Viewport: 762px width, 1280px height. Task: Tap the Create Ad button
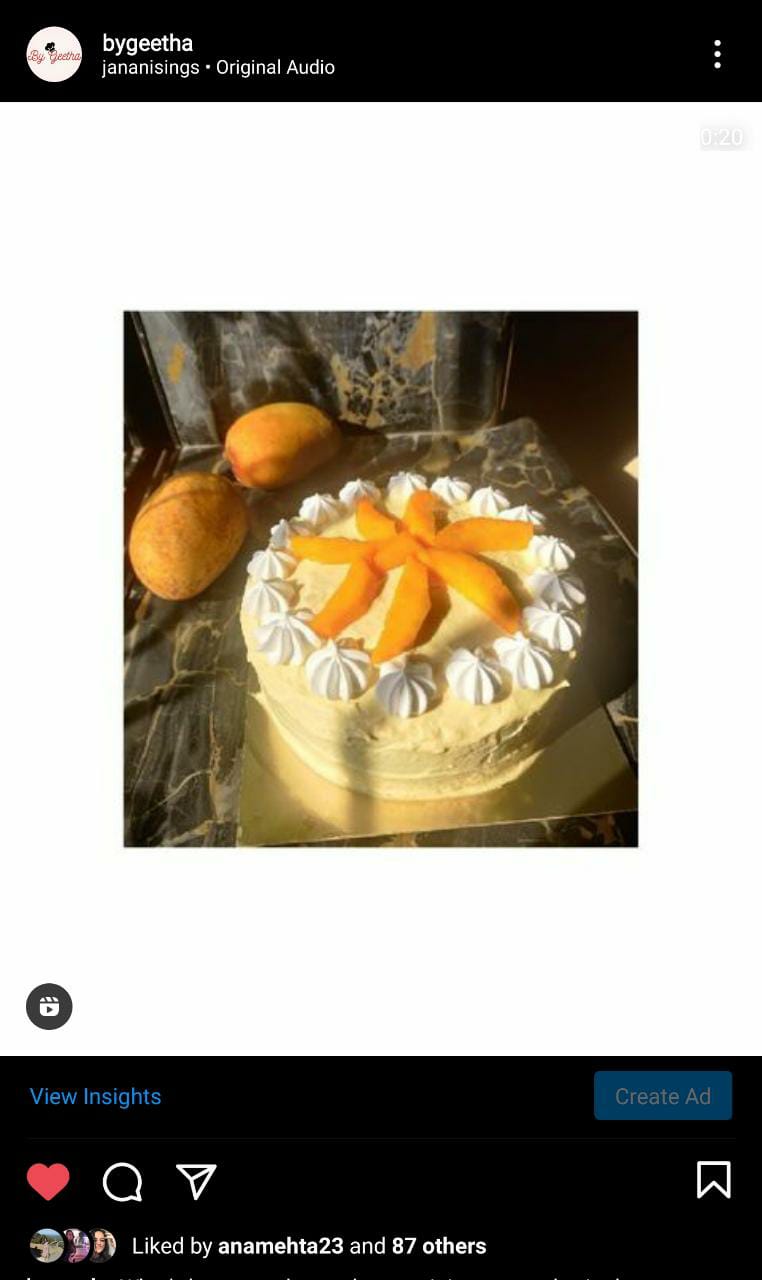[x=663, y=1096]
